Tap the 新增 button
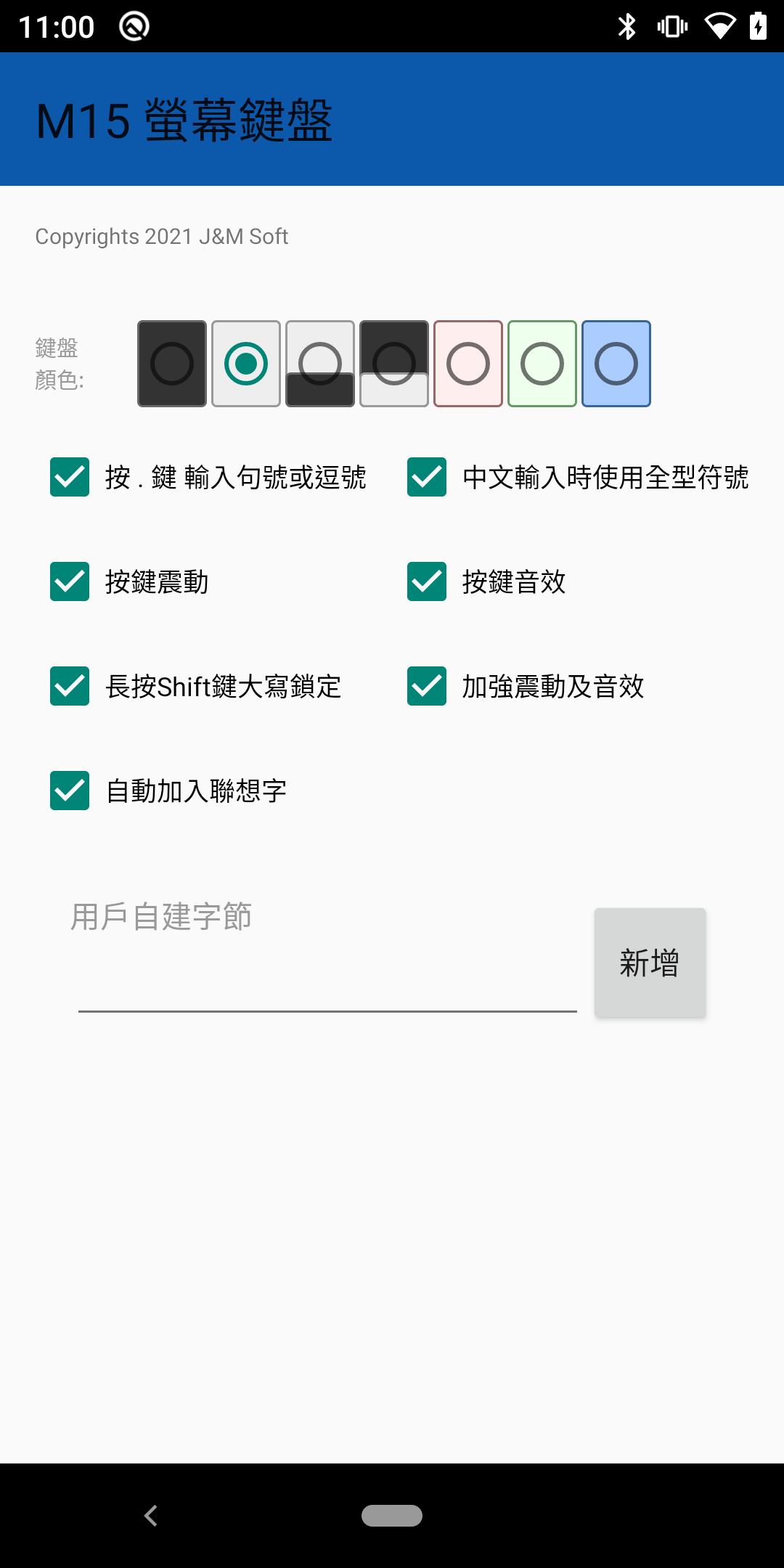 coord(650,963)
